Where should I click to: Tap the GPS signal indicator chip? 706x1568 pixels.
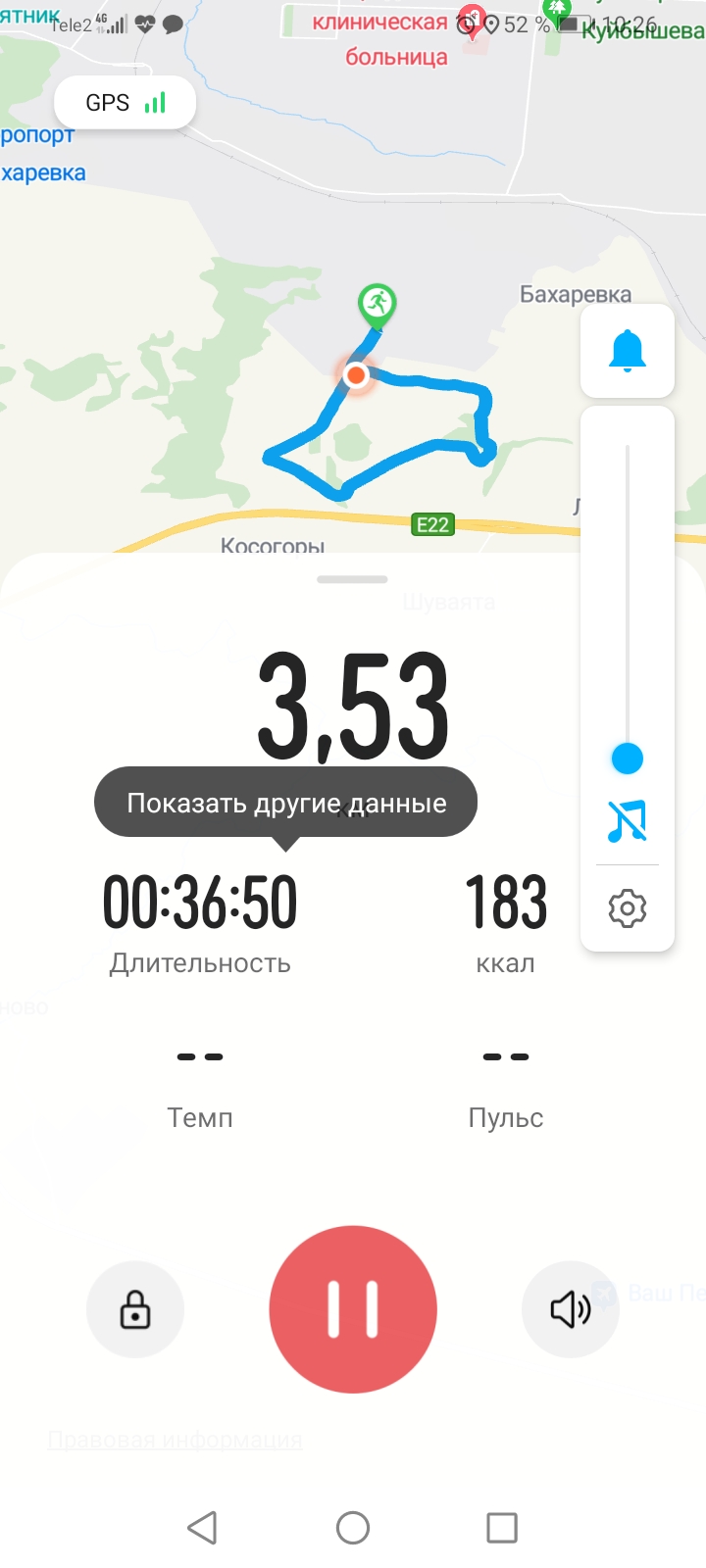click(x=126, y=103)
